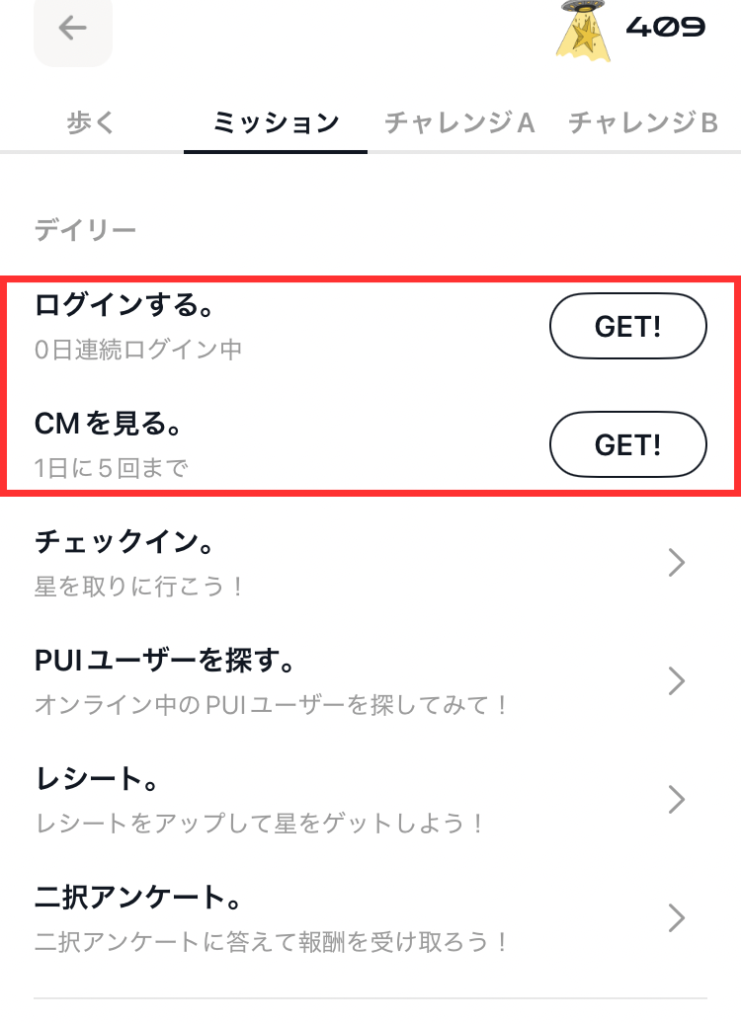Viewport: 741px width, 1024px height.
Task: Tap GET! for ログインする
Action: [628, 326]
